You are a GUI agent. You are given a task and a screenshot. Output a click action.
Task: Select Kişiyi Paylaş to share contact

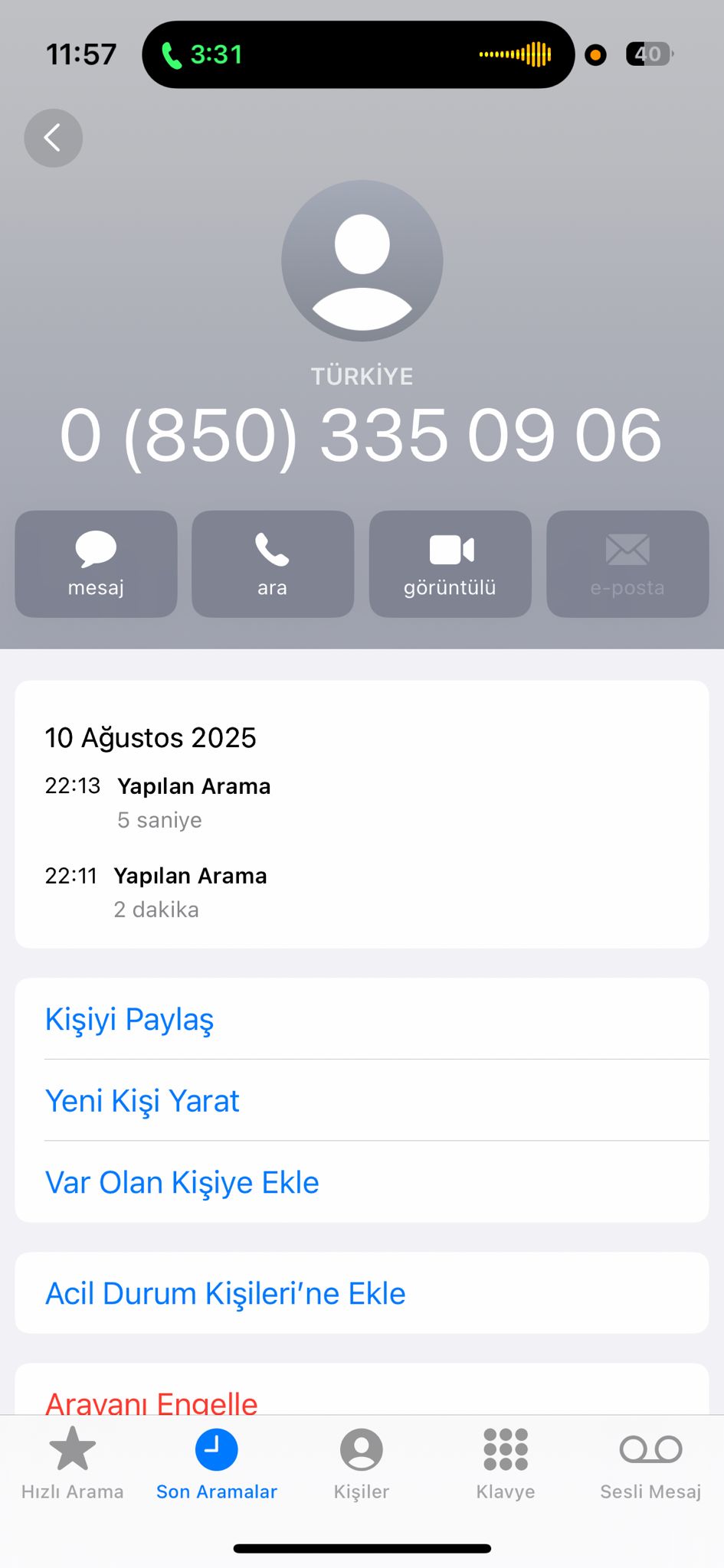click(x=129, y=1019)
